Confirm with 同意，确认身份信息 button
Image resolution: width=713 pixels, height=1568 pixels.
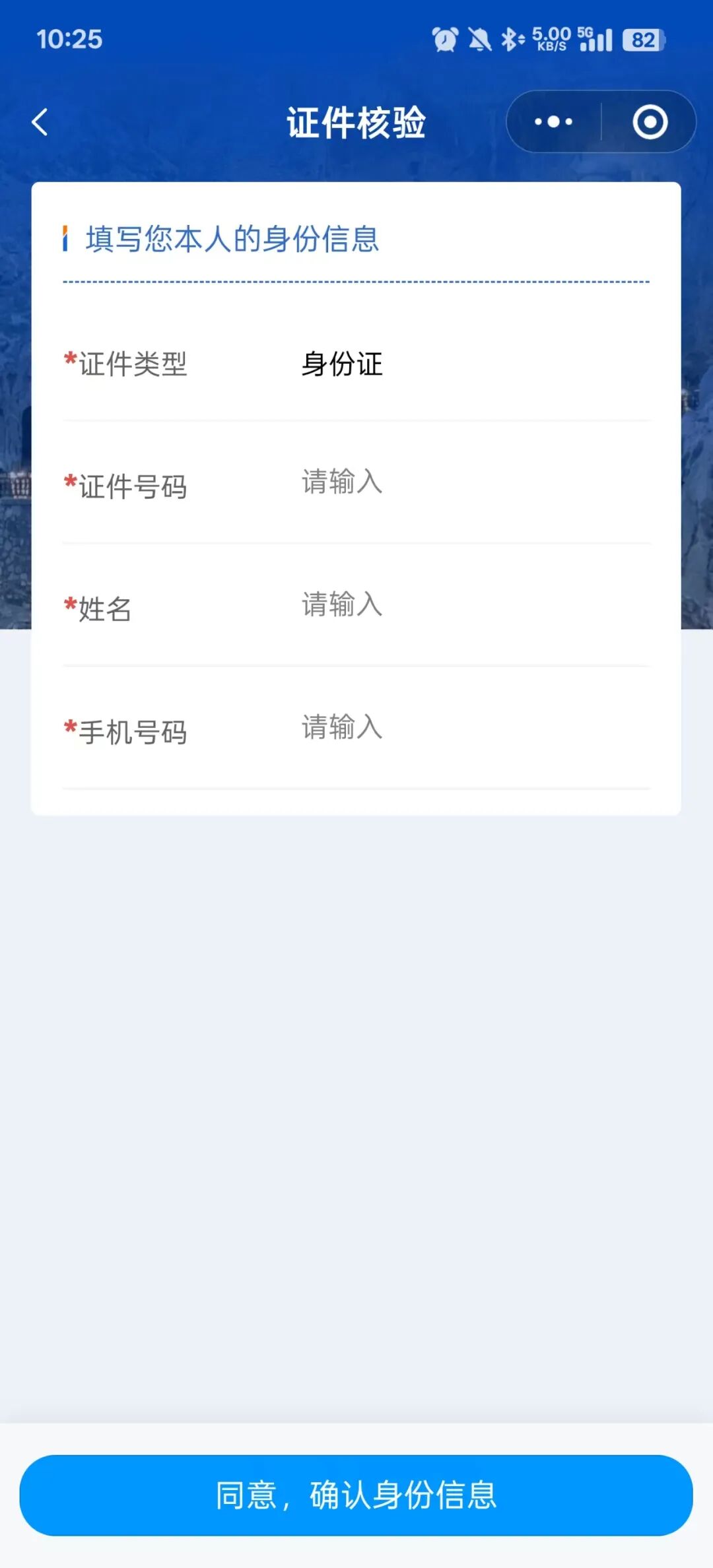(x=356, y=1495)
